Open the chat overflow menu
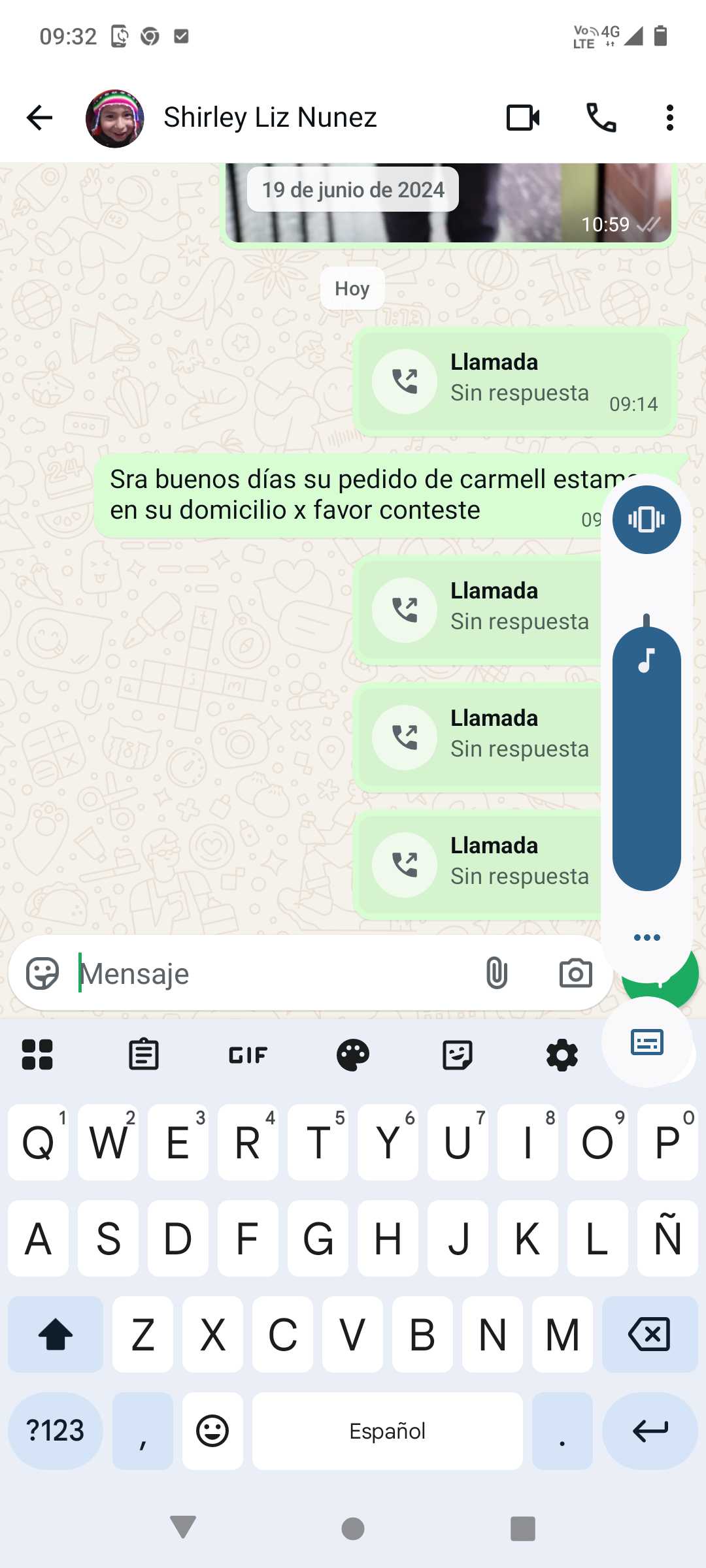This screenshot has height=1568, width=706. (669, 118)
